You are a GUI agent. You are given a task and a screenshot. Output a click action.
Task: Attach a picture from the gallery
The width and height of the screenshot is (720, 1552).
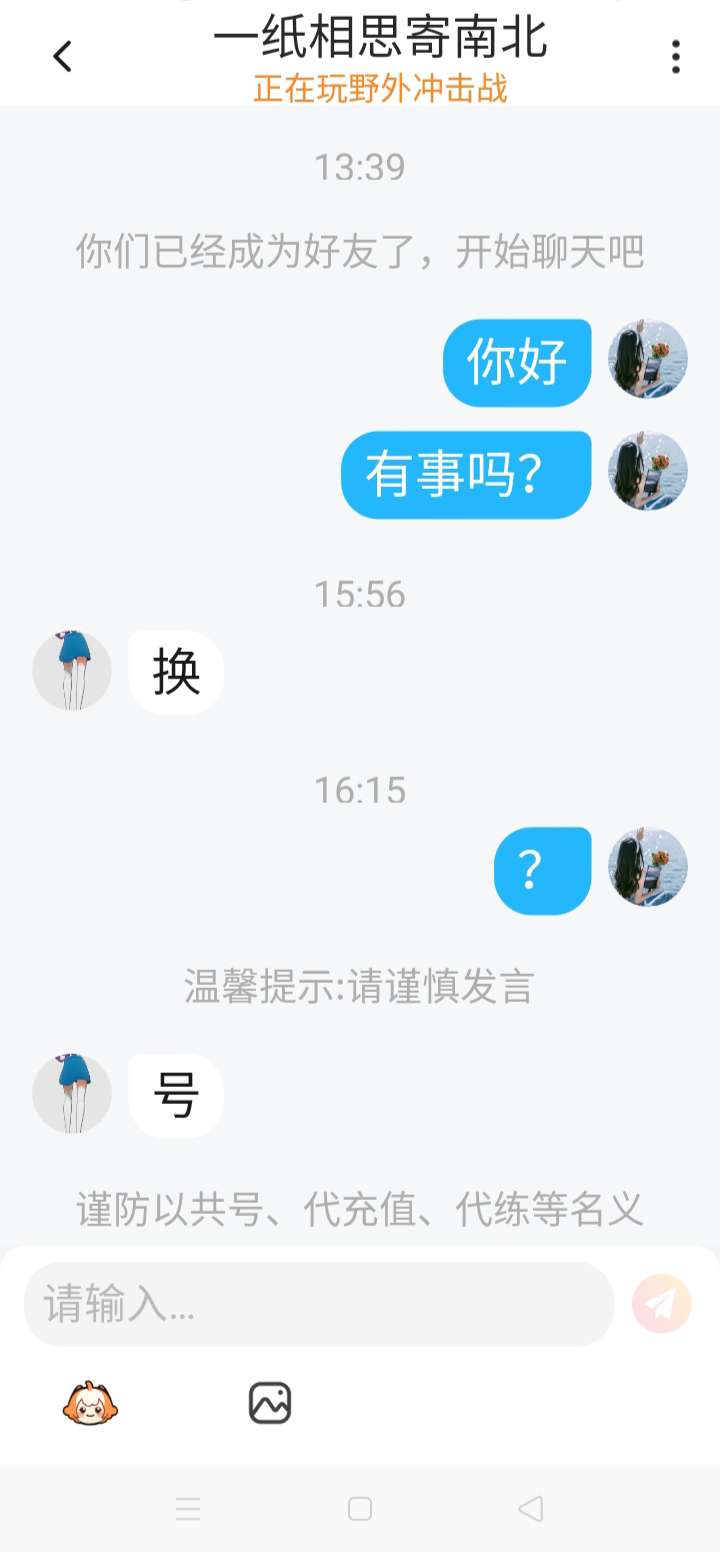point(270,1402)
